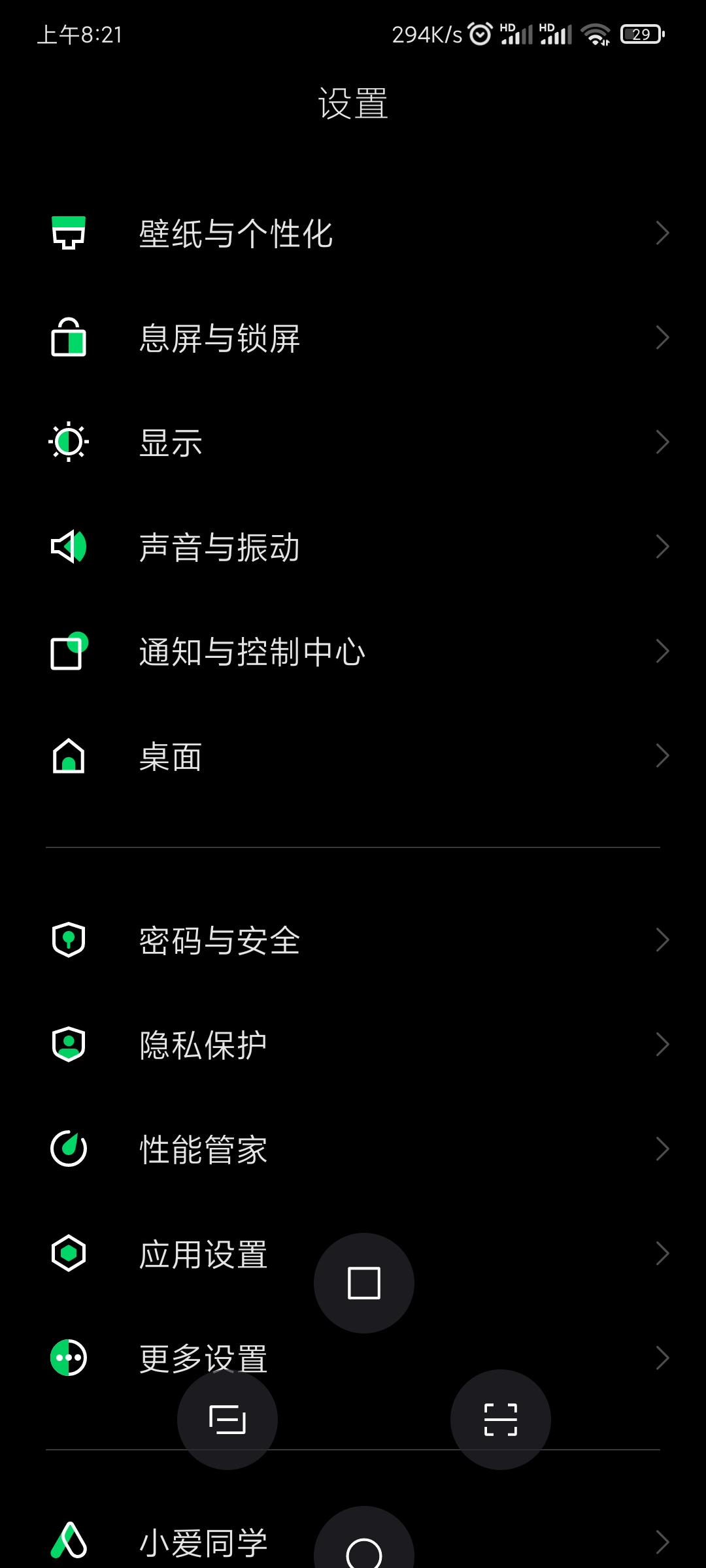Tap the floating screenshot capture button
Screen dimensions: 706x1568
pos(501,1420)
